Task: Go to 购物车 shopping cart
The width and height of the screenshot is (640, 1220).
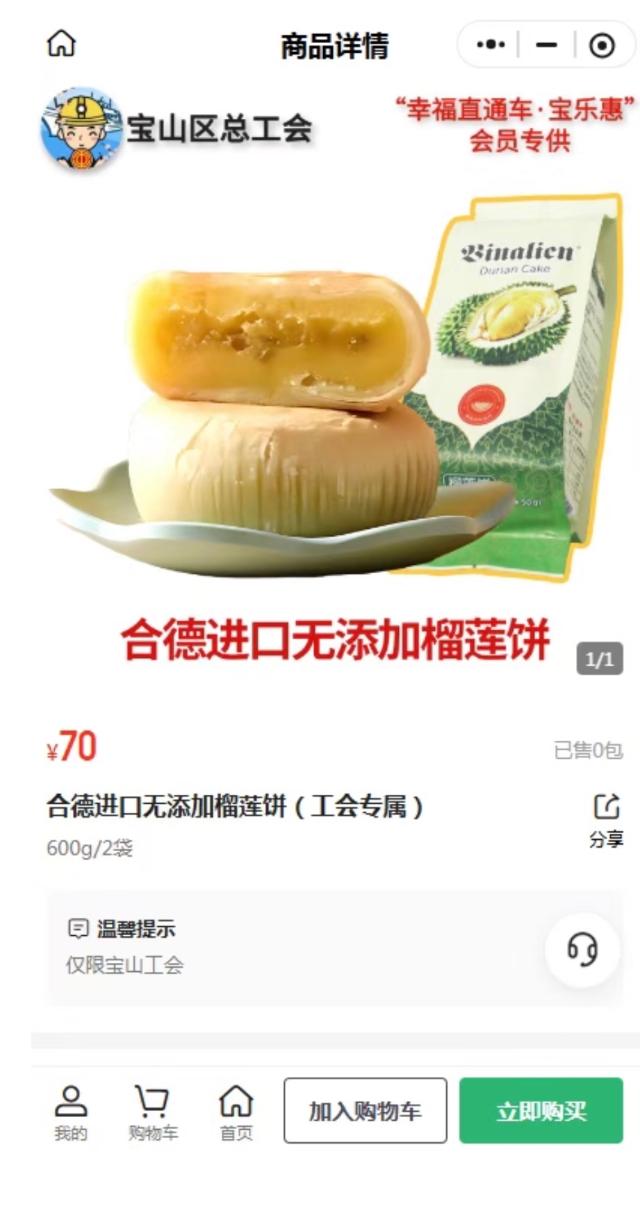Action: pos(153,1112)
